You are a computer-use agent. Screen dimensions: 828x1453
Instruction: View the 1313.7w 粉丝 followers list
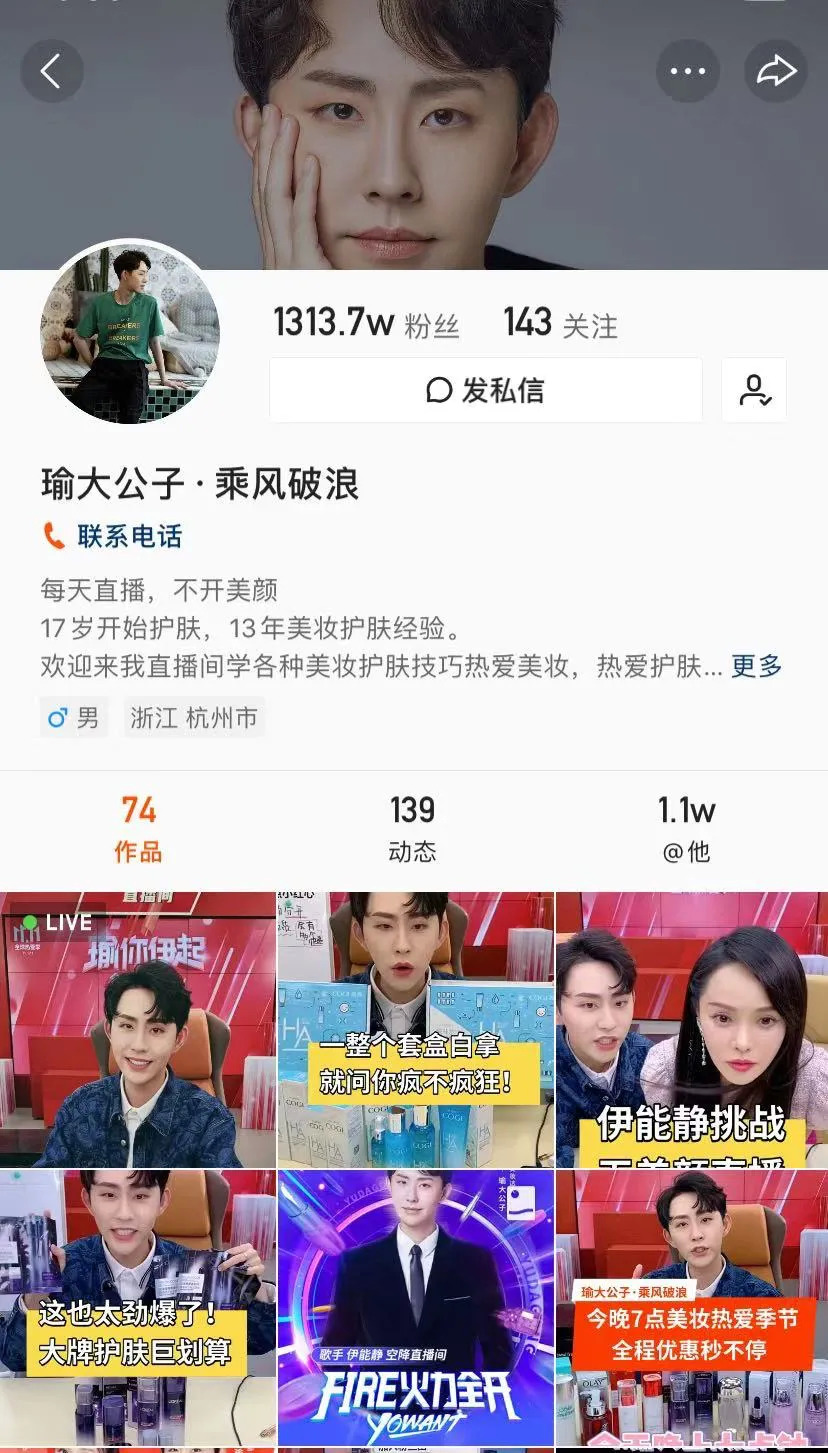(366, 324)
